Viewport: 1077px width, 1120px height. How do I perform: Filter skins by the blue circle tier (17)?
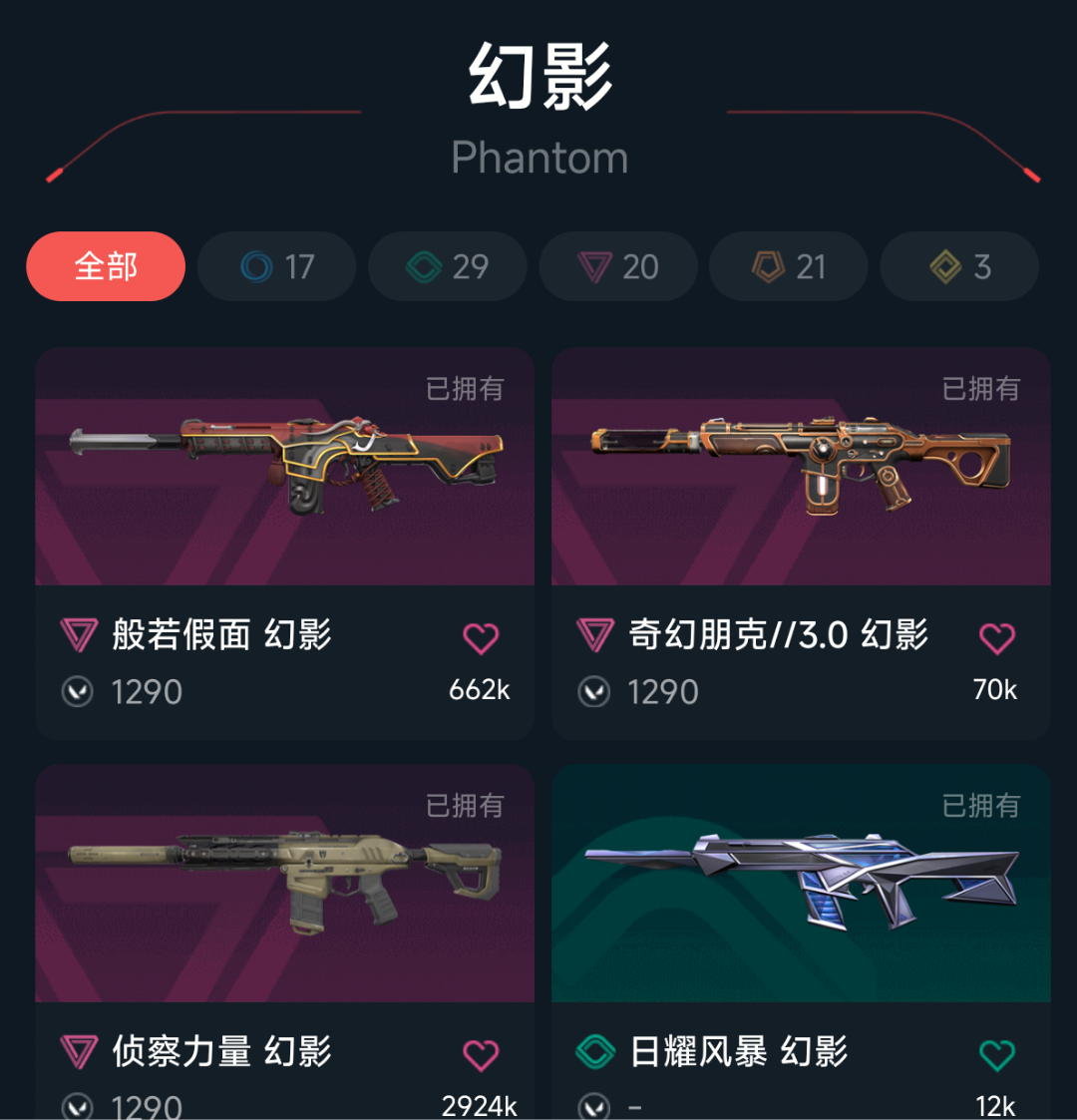276,266
